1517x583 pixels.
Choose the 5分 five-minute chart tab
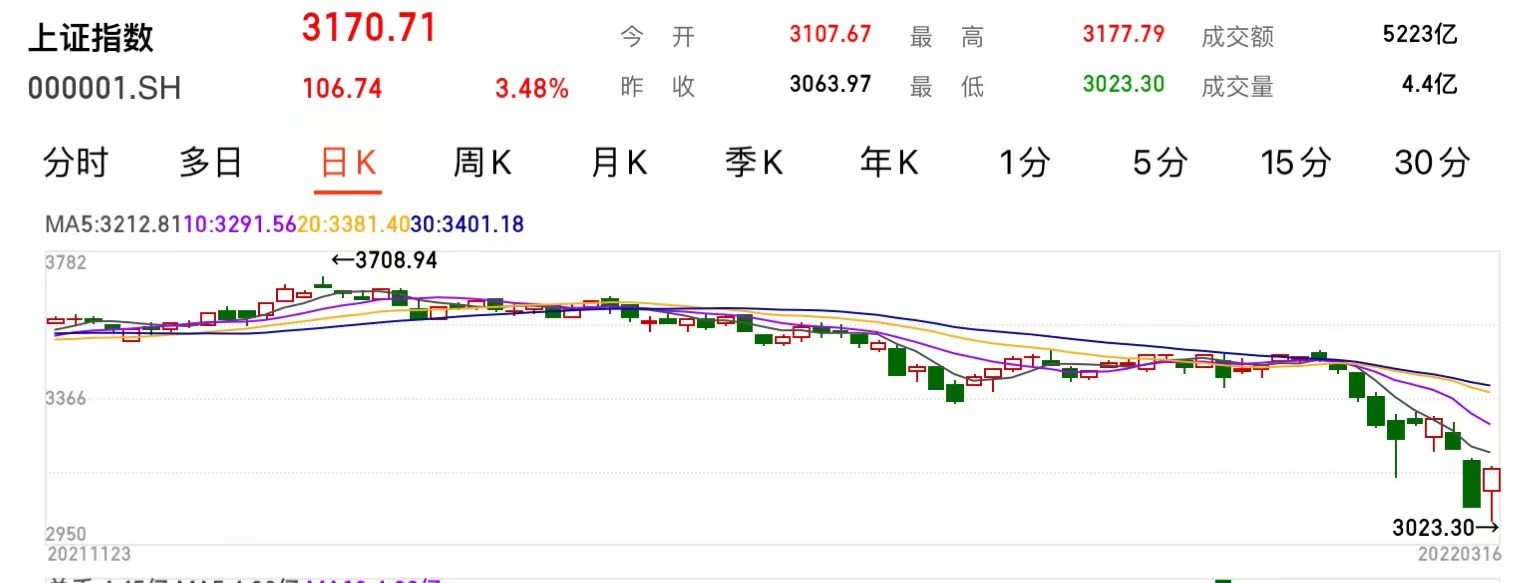click(1160, 162)
